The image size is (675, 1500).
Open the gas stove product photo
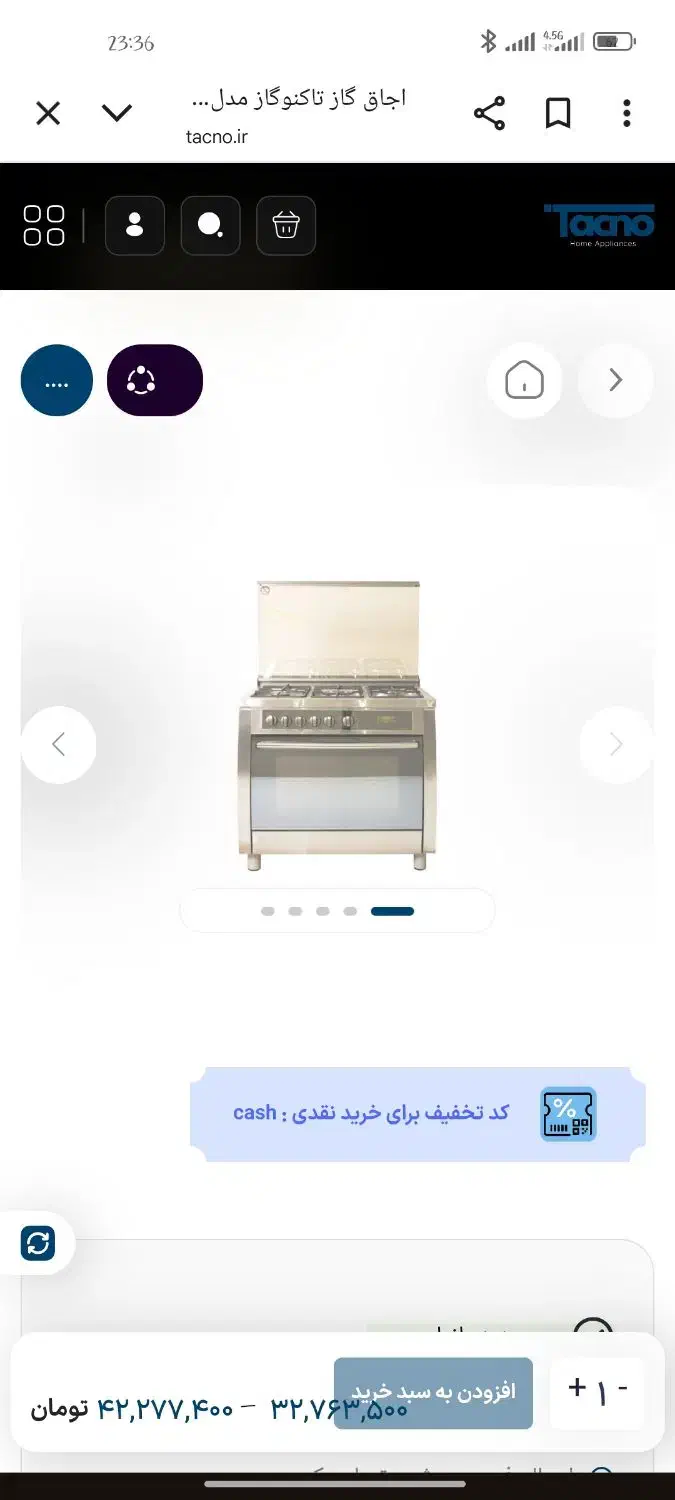(337, 725)
